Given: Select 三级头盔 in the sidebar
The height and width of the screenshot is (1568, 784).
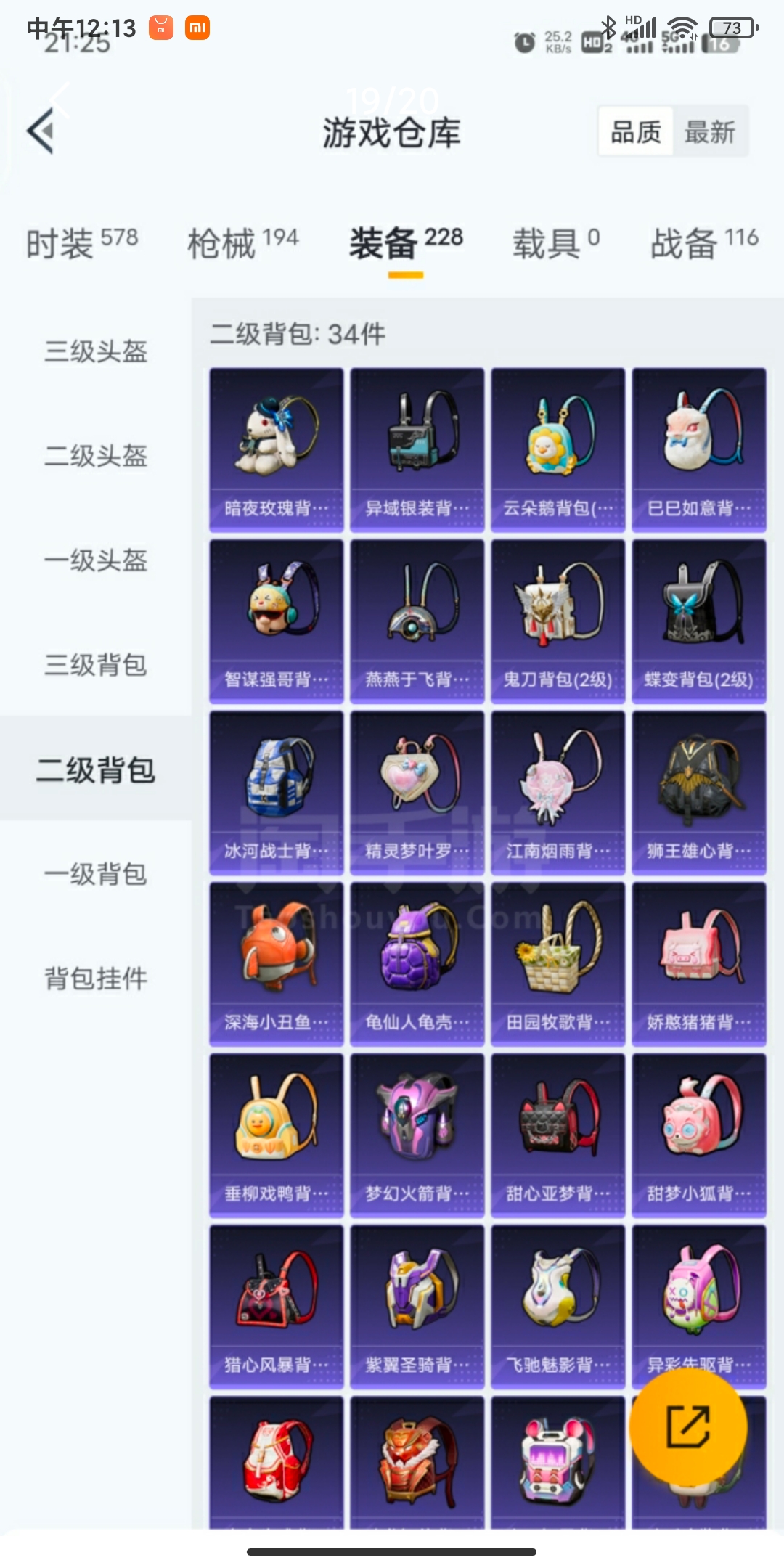Looking at the screenshot, I should coord(96,352).
